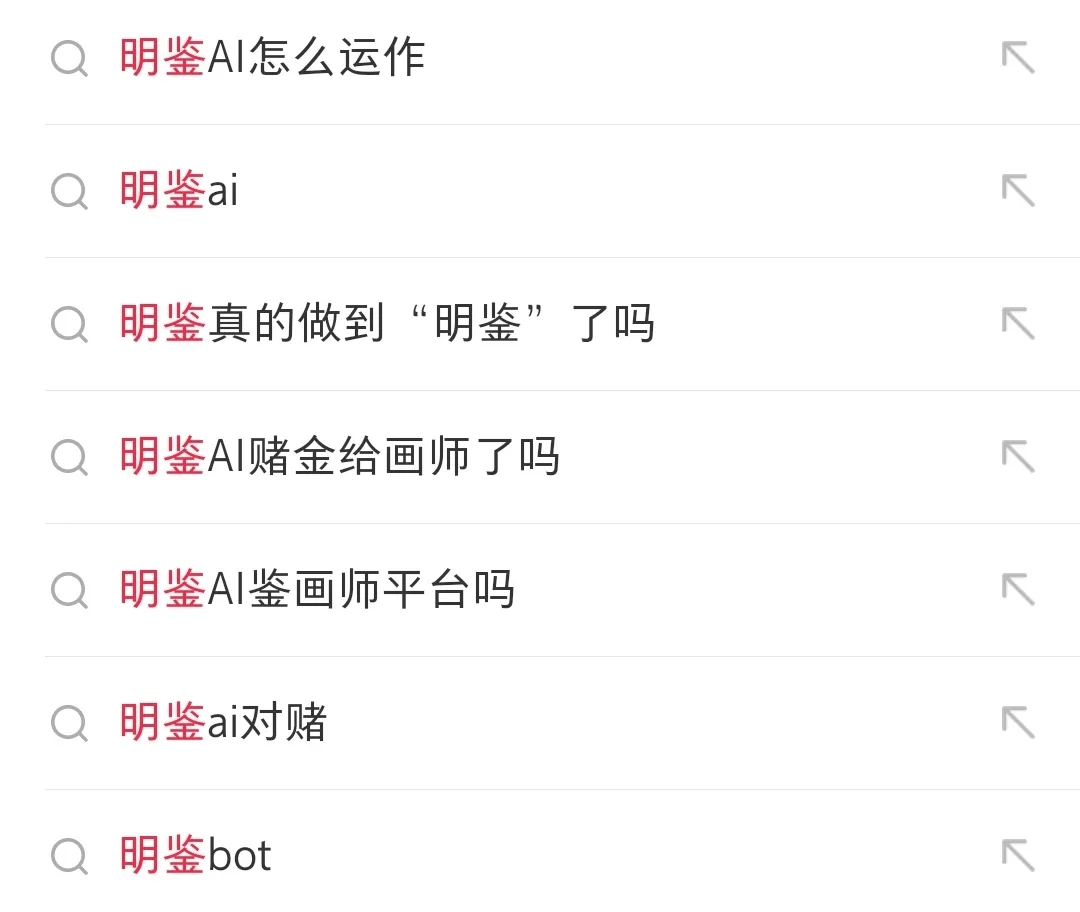Choose suggestion 明鉴AI赌金给画师了吗

pyautogui.click(x=340, y=457)
